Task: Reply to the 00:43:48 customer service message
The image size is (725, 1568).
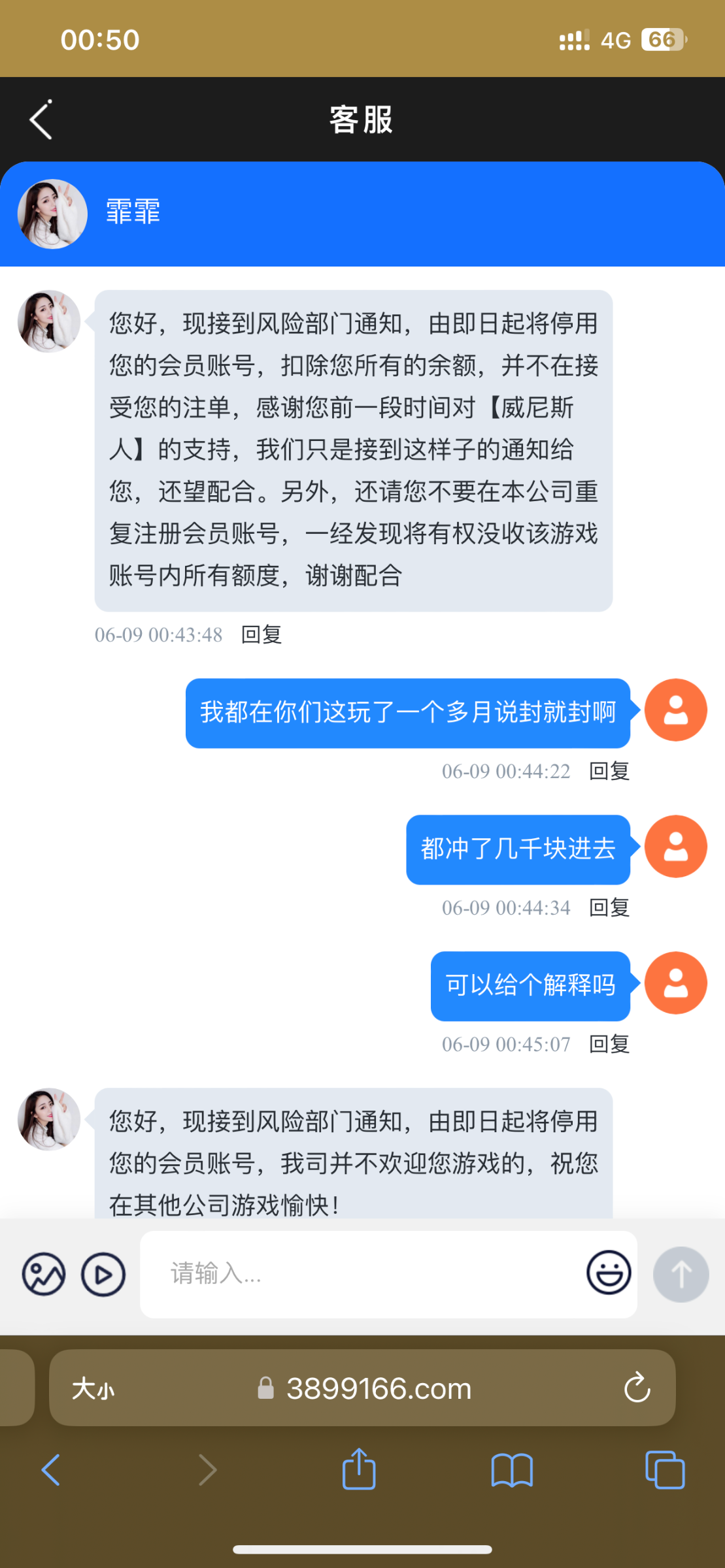Action: 261,634
